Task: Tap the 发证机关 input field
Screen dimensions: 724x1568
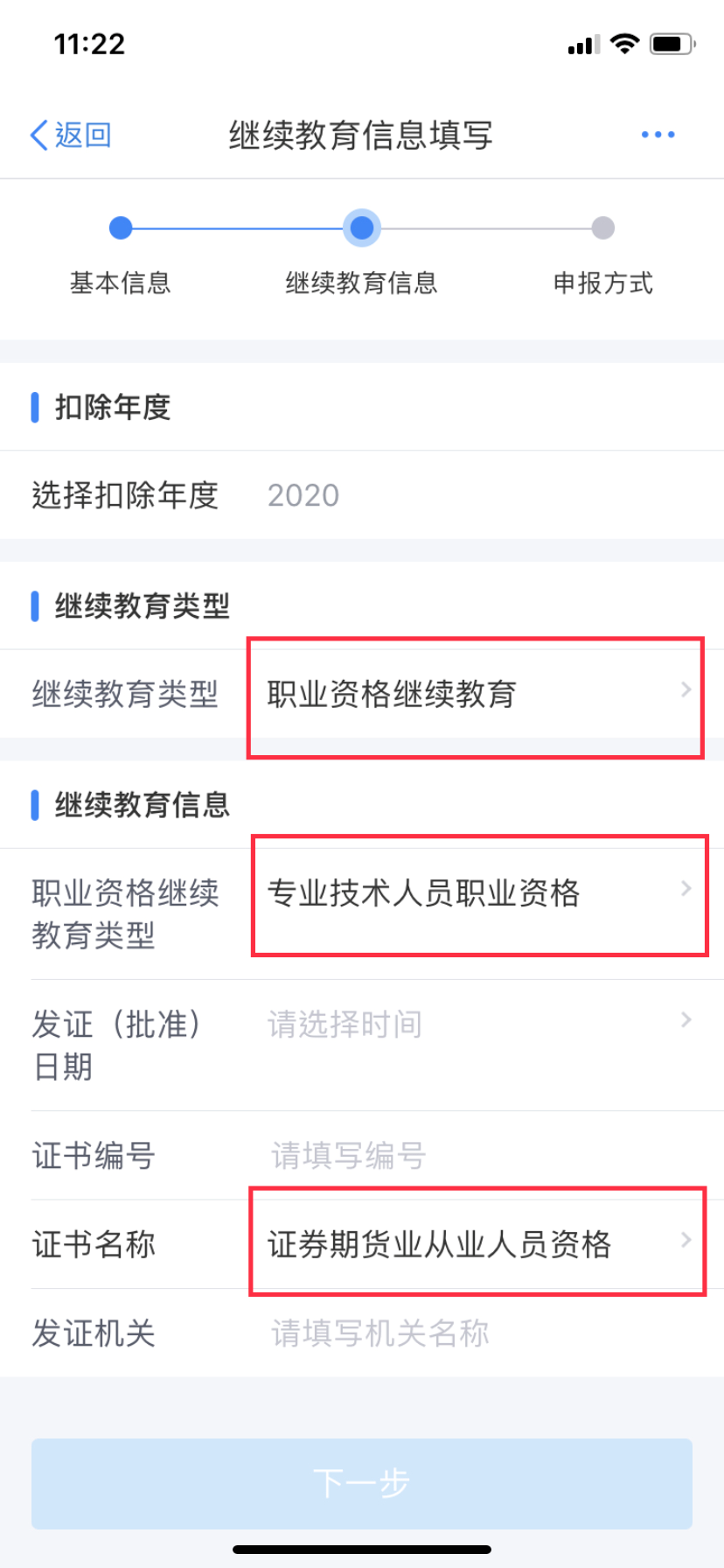Action: (362, 1333)
